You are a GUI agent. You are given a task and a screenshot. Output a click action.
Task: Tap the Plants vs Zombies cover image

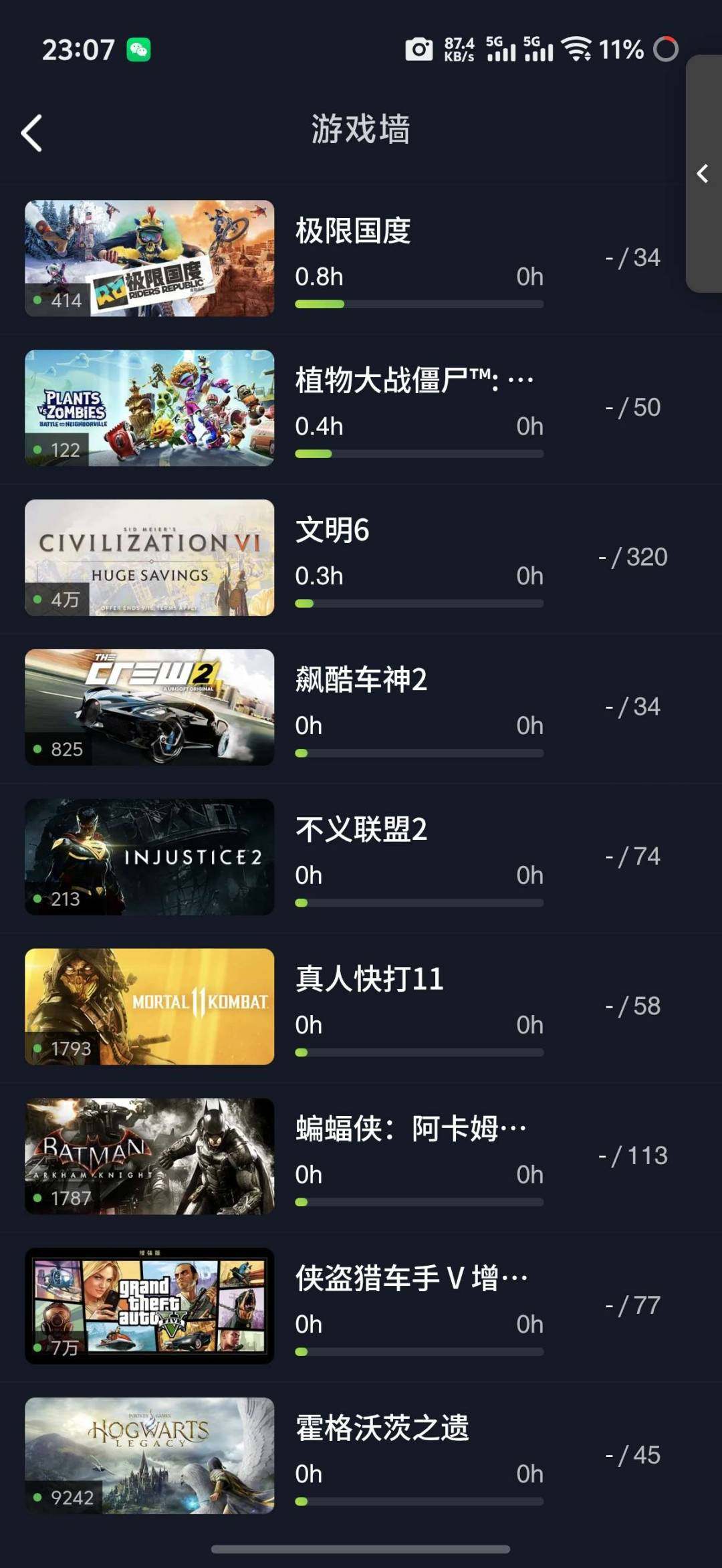pyautogui.click(x=148, y=409)
